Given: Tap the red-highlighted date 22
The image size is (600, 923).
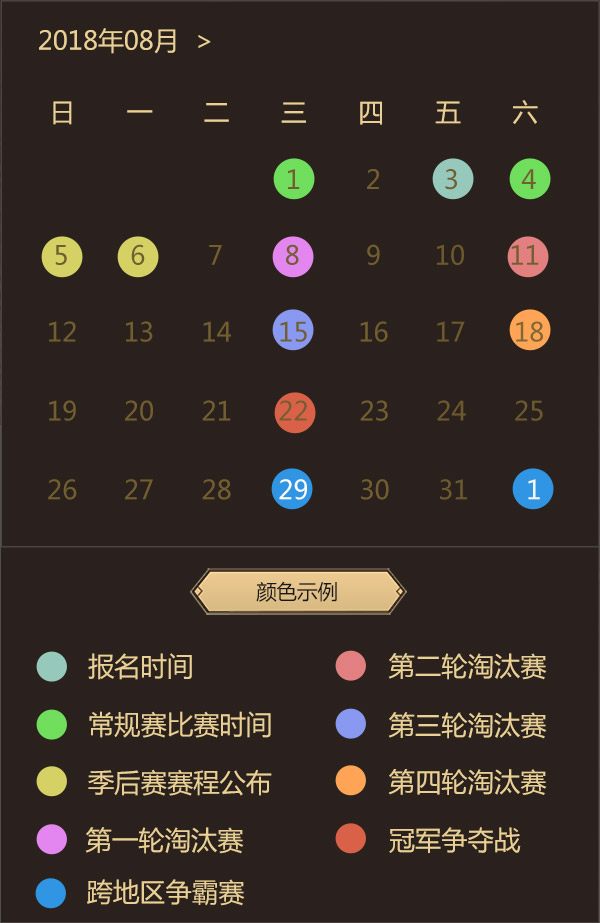Looking at the screenshot, I should (294, 412).
